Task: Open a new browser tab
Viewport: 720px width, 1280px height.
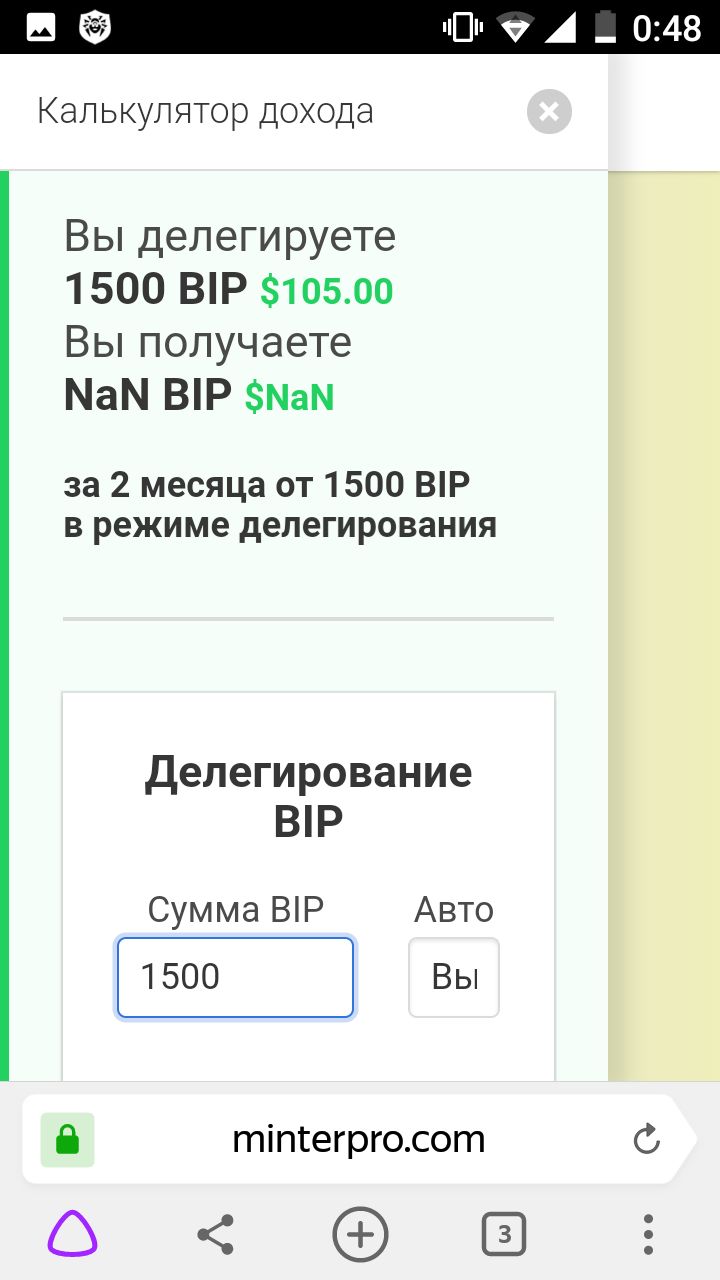Action: (360, 1234)
